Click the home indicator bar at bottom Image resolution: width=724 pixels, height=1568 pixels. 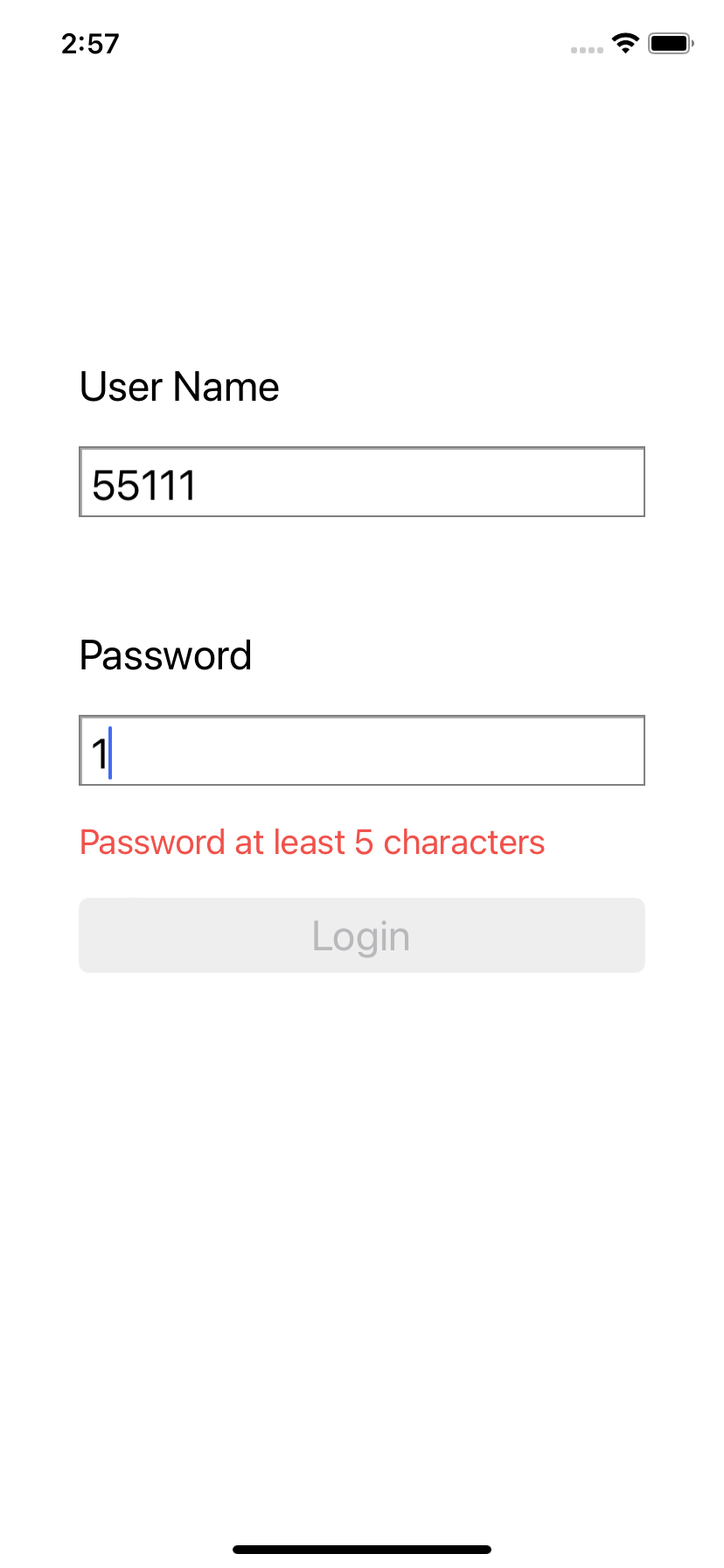pyautogui.click(x=361, y=1547)
